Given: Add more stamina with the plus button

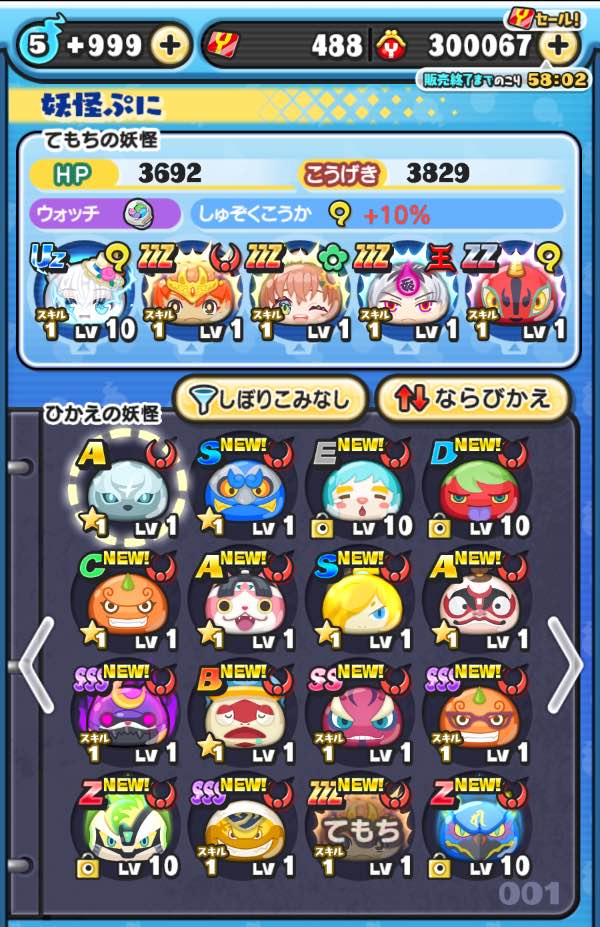Looking at the screenshot, I should pyautogui.click(x=171, y=45).
